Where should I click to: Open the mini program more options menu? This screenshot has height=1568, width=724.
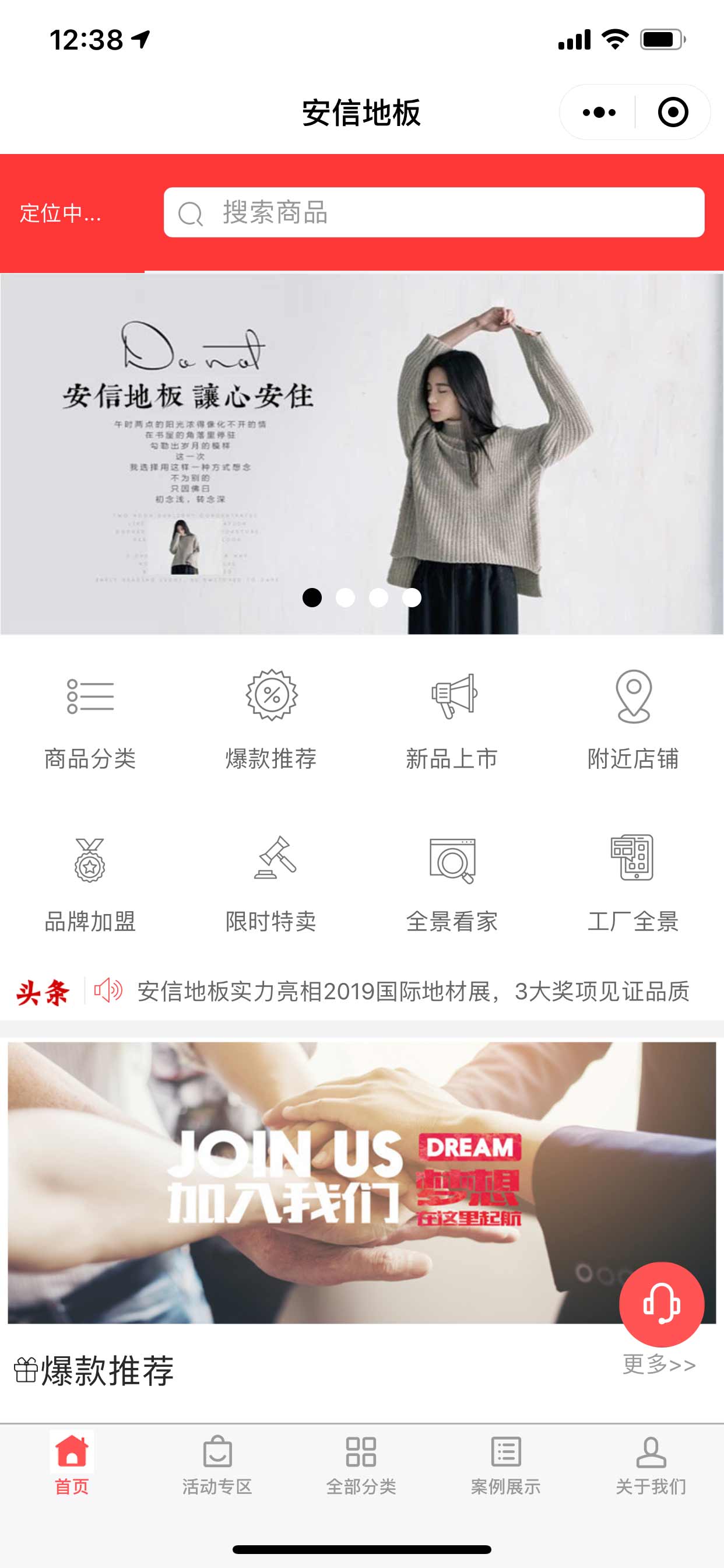599,113
